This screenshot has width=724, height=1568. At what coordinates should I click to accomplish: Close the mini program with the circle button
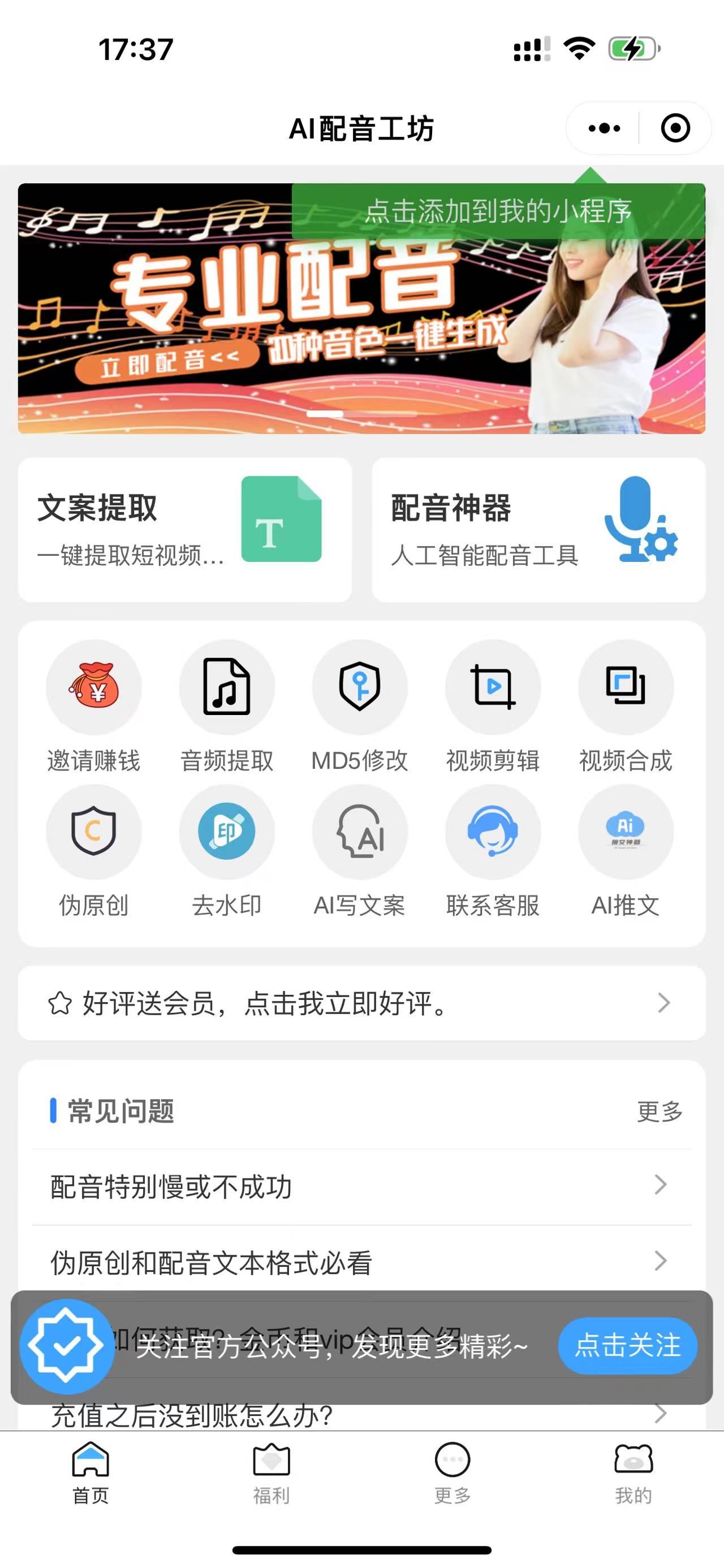tap(675, 128)
